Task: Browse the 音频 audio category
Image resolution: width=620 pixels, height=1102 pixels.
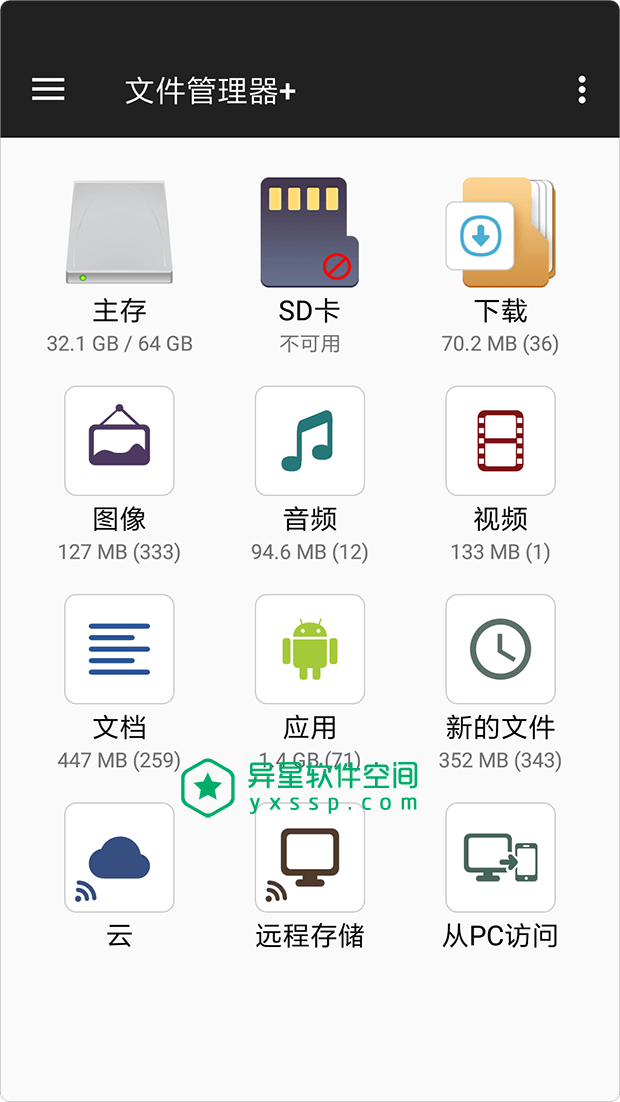Action: [309, 441]
